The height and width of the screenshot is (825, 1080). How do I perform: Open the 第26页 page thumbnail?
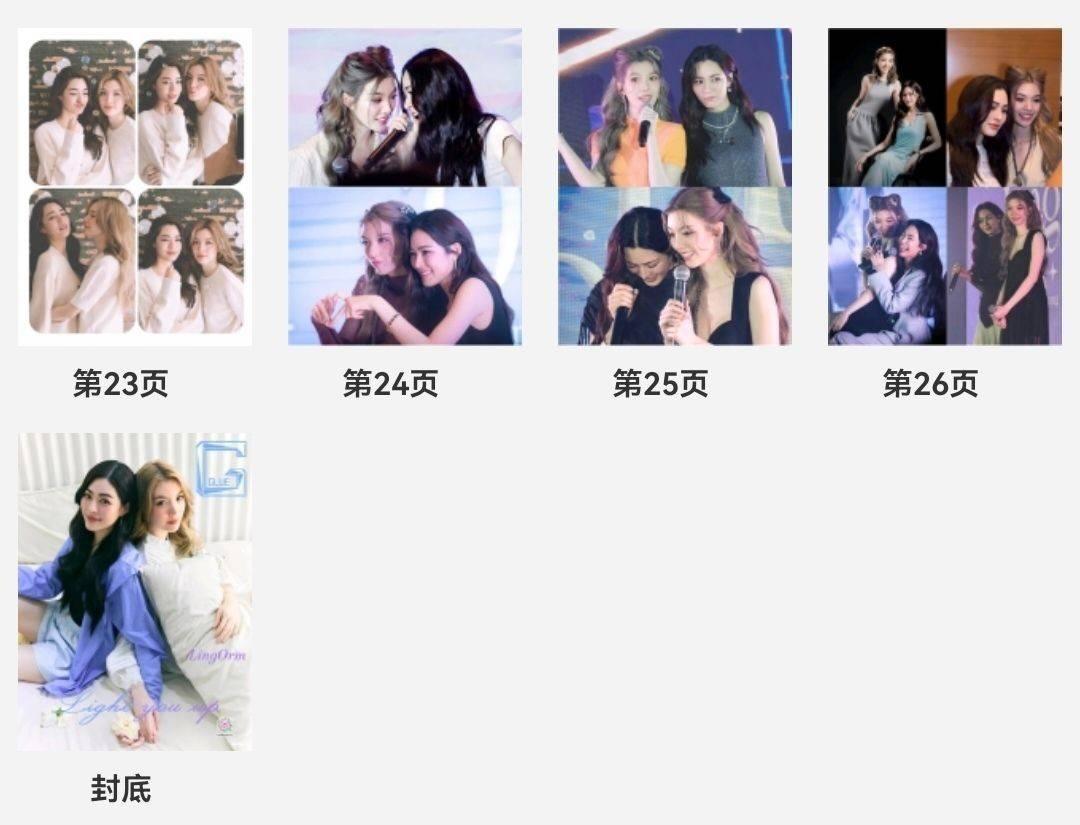tap(945, 187)
